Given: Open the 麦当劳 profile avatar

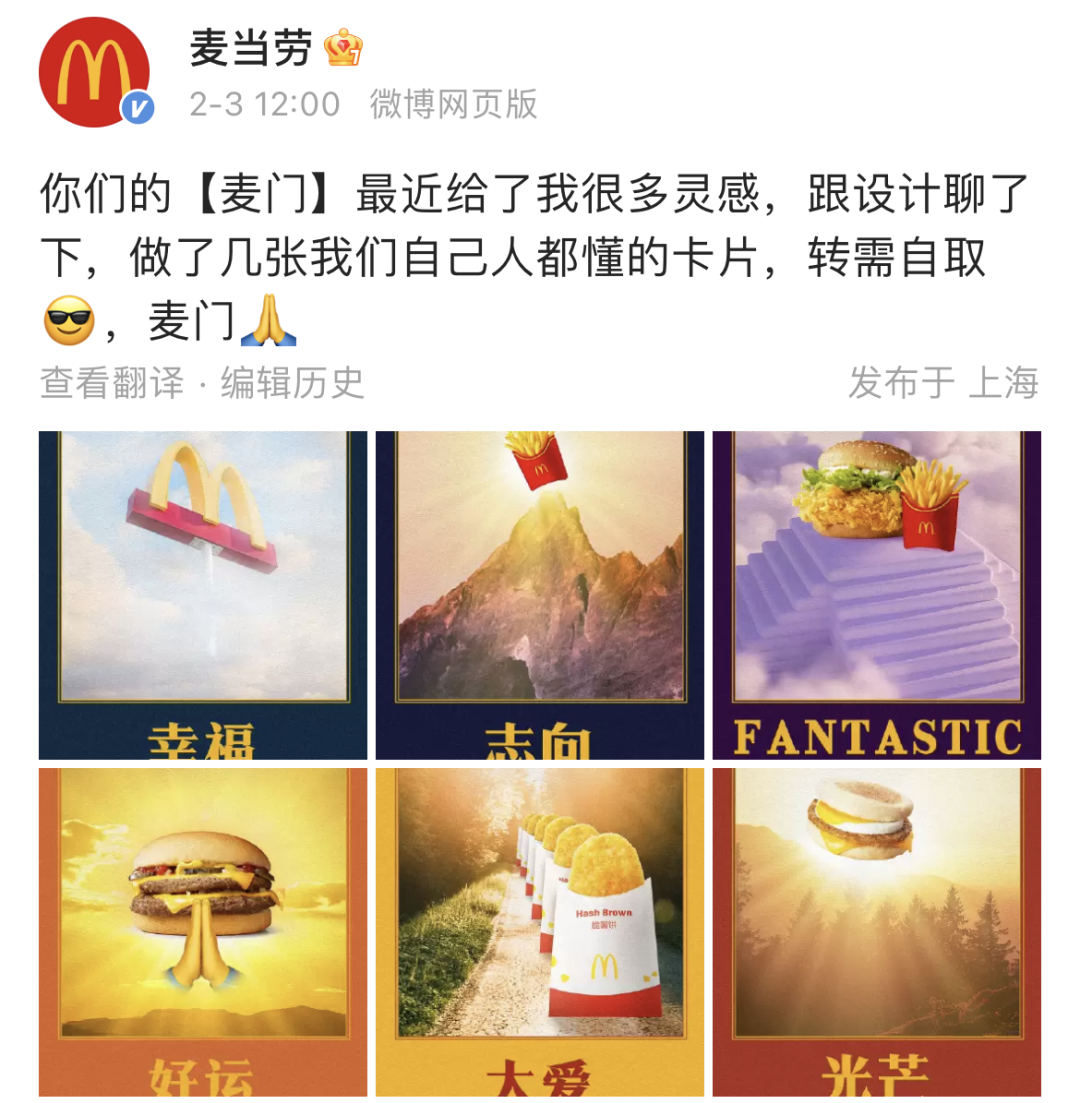Looking at the screenshot, I should pyautogui.click(x=94, y=72).
